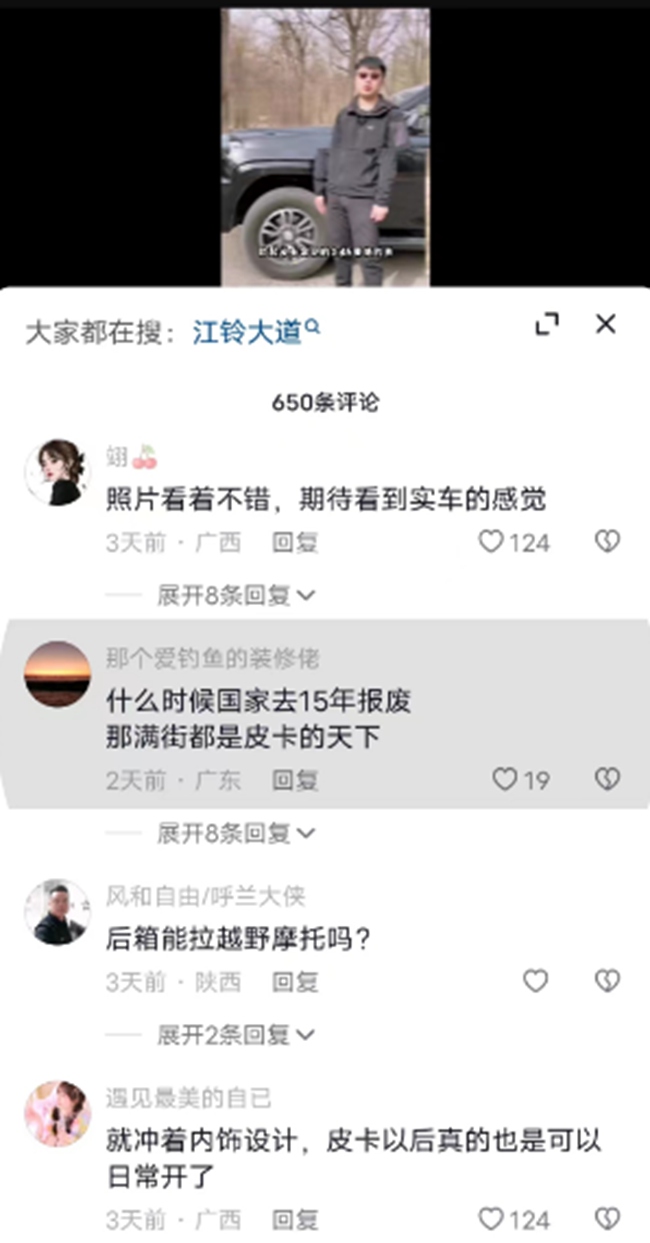Reply to 那个爱钓鱼的装修佬's comment
650x1243 pixels.
pos(295,780)
